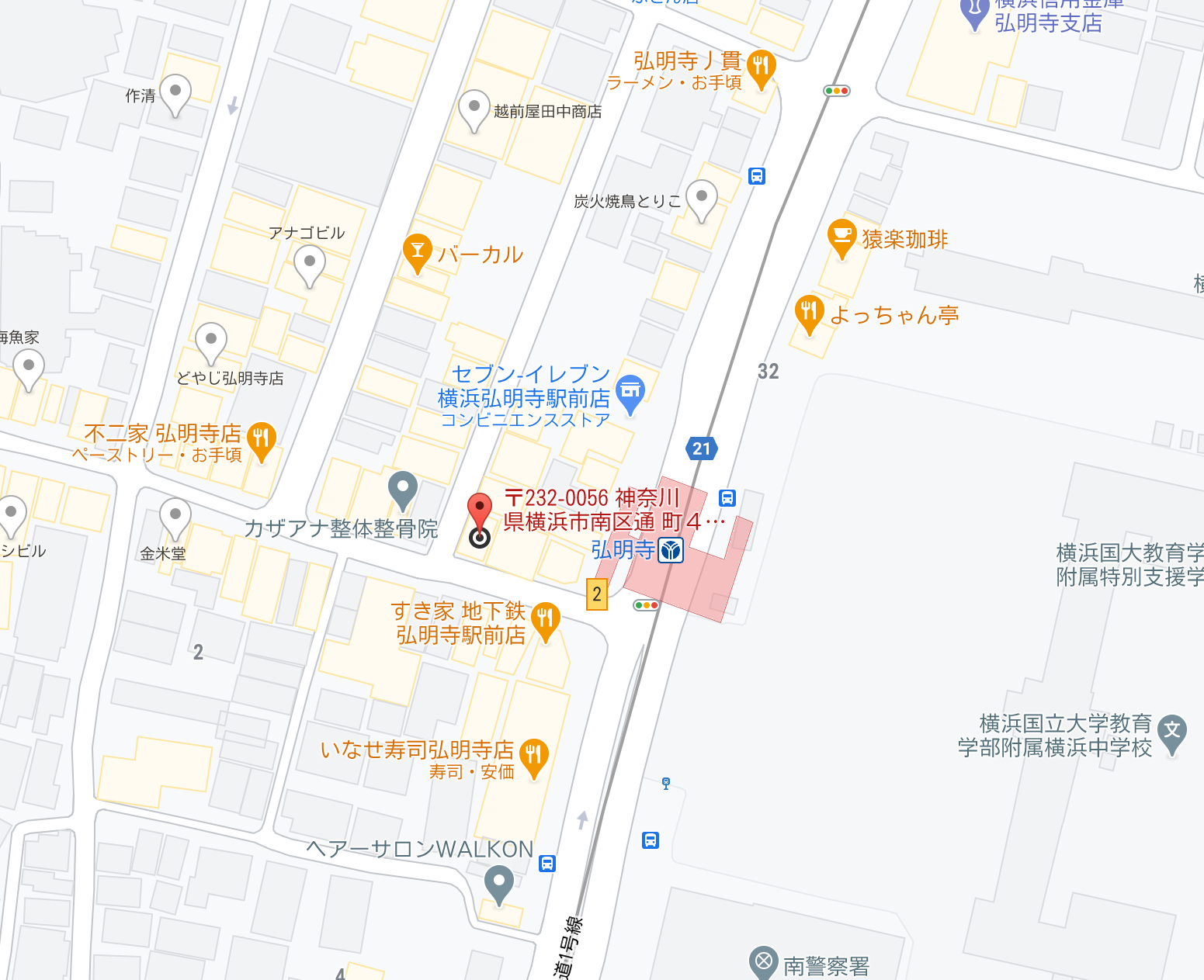Select どやじ弘明寺店 place pin
The image size is (1204, 980).
[x=210, y=340]
